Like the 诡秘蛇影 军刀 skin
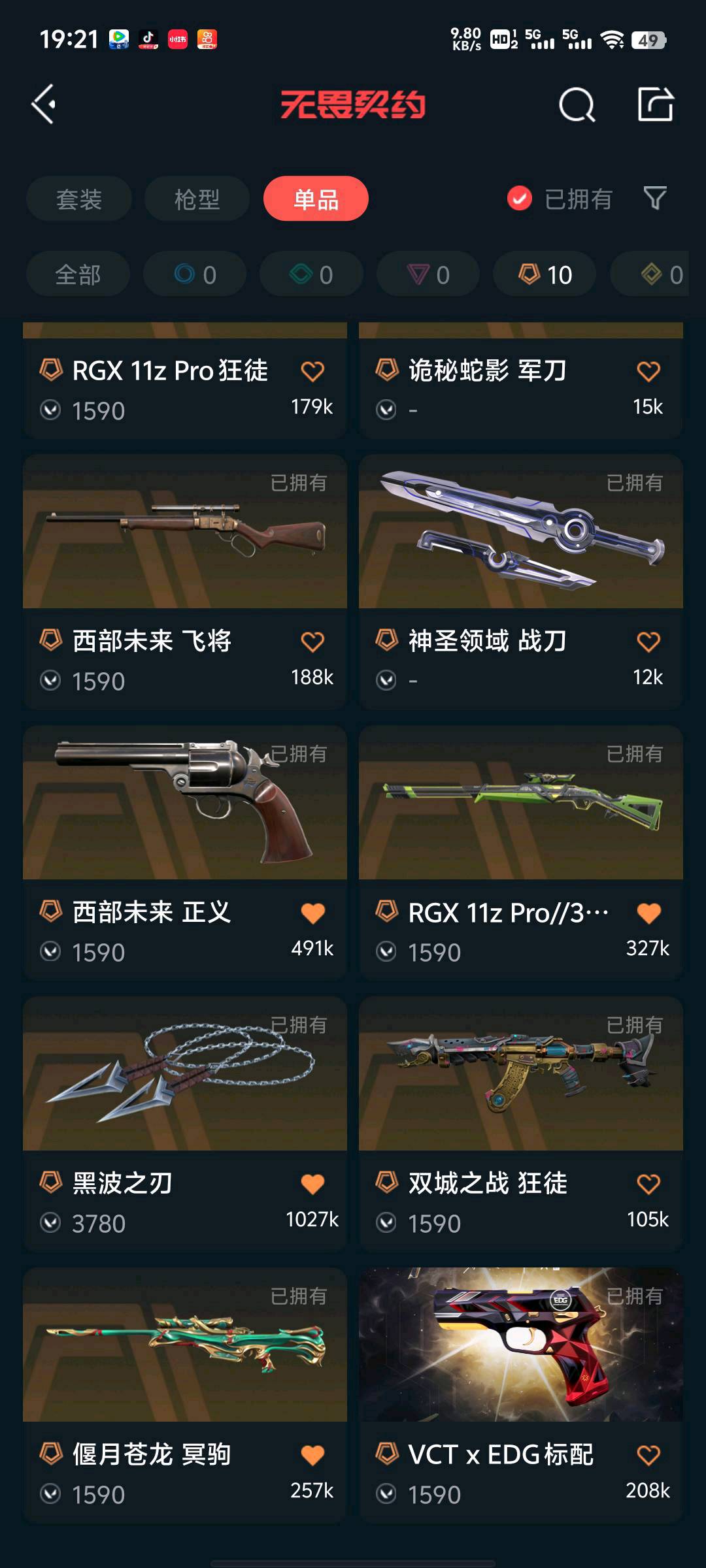Image resolution: width=706 pixels, height=1568 pixels. coord(648,371)
